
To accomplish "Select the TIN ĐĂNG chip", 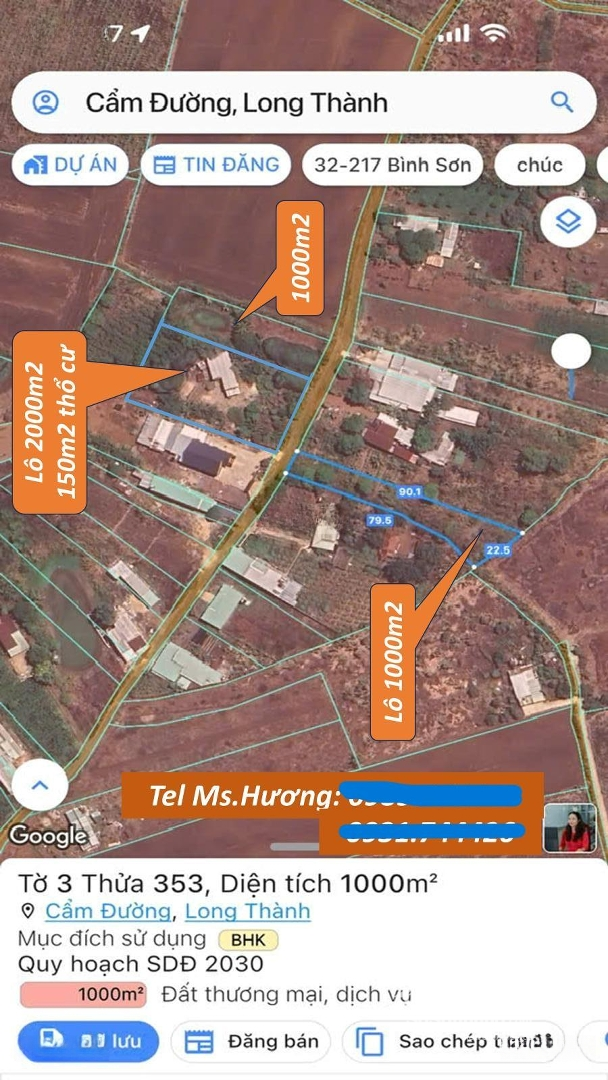I will pyautogui.click(x=216, y=165).
